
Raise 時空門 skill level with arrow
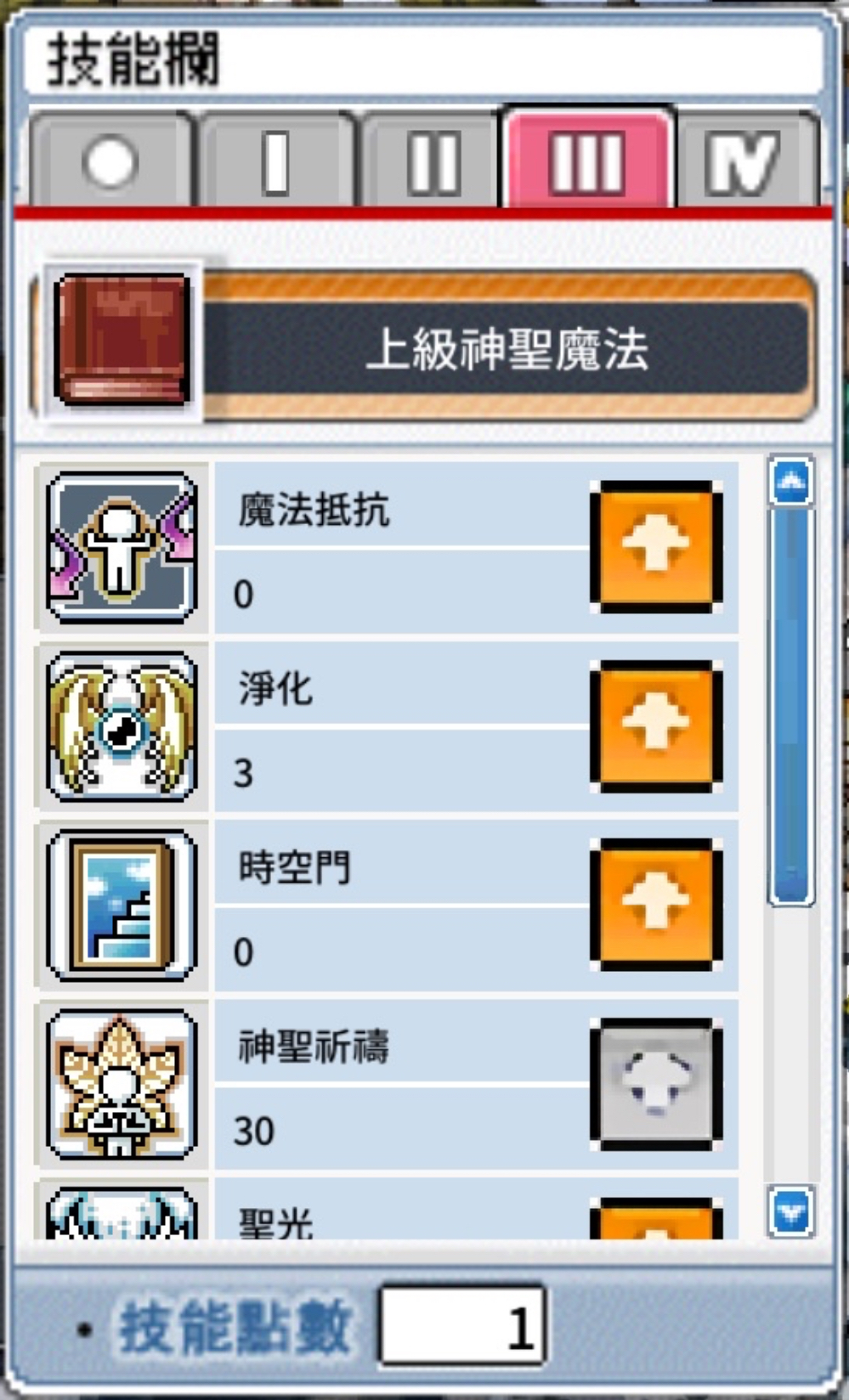click(x=656, y=904)
